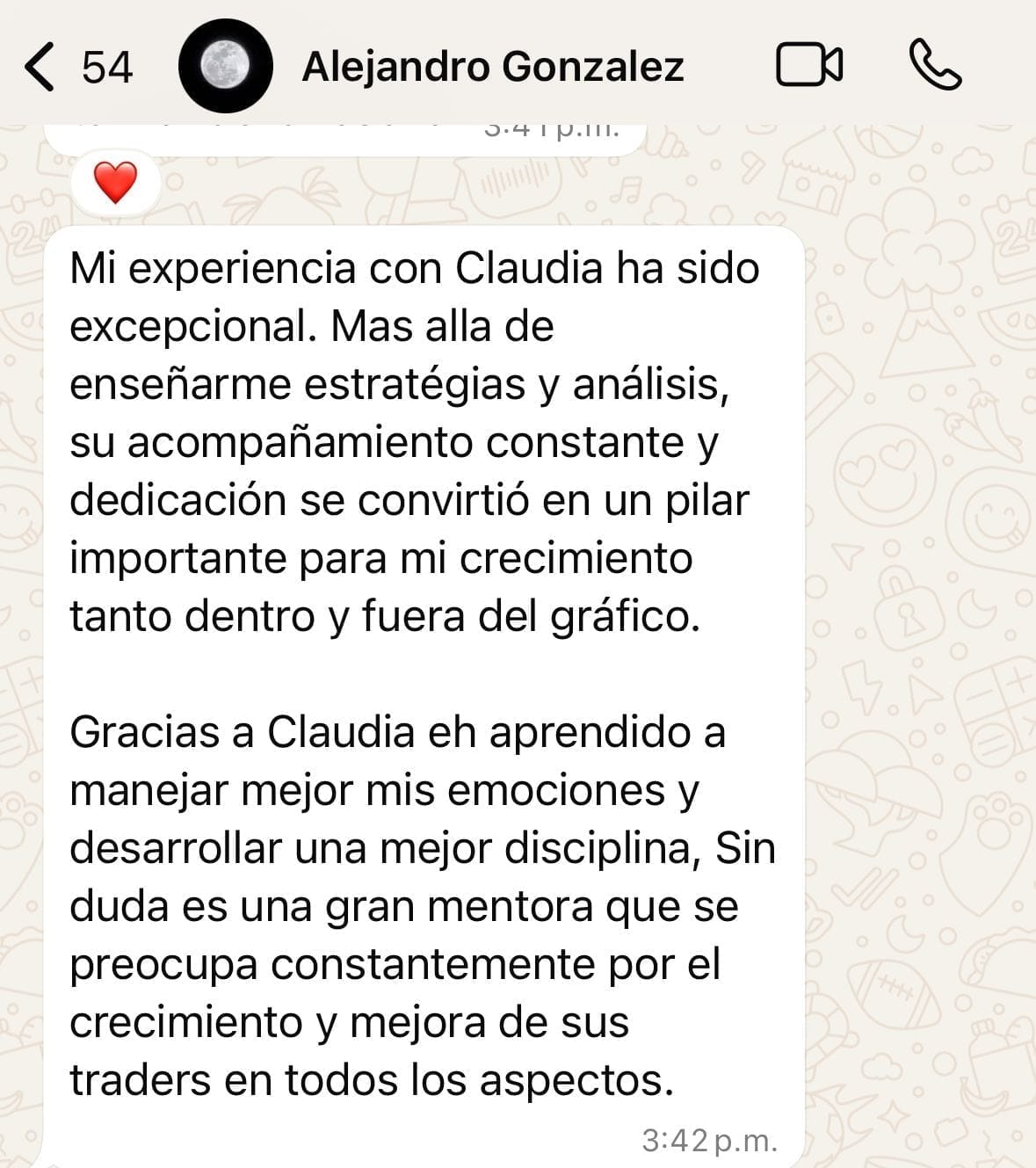Tap the heart reaction under the message
This screenshot has height=1168, width=1036.
click(x=115, y=184)
